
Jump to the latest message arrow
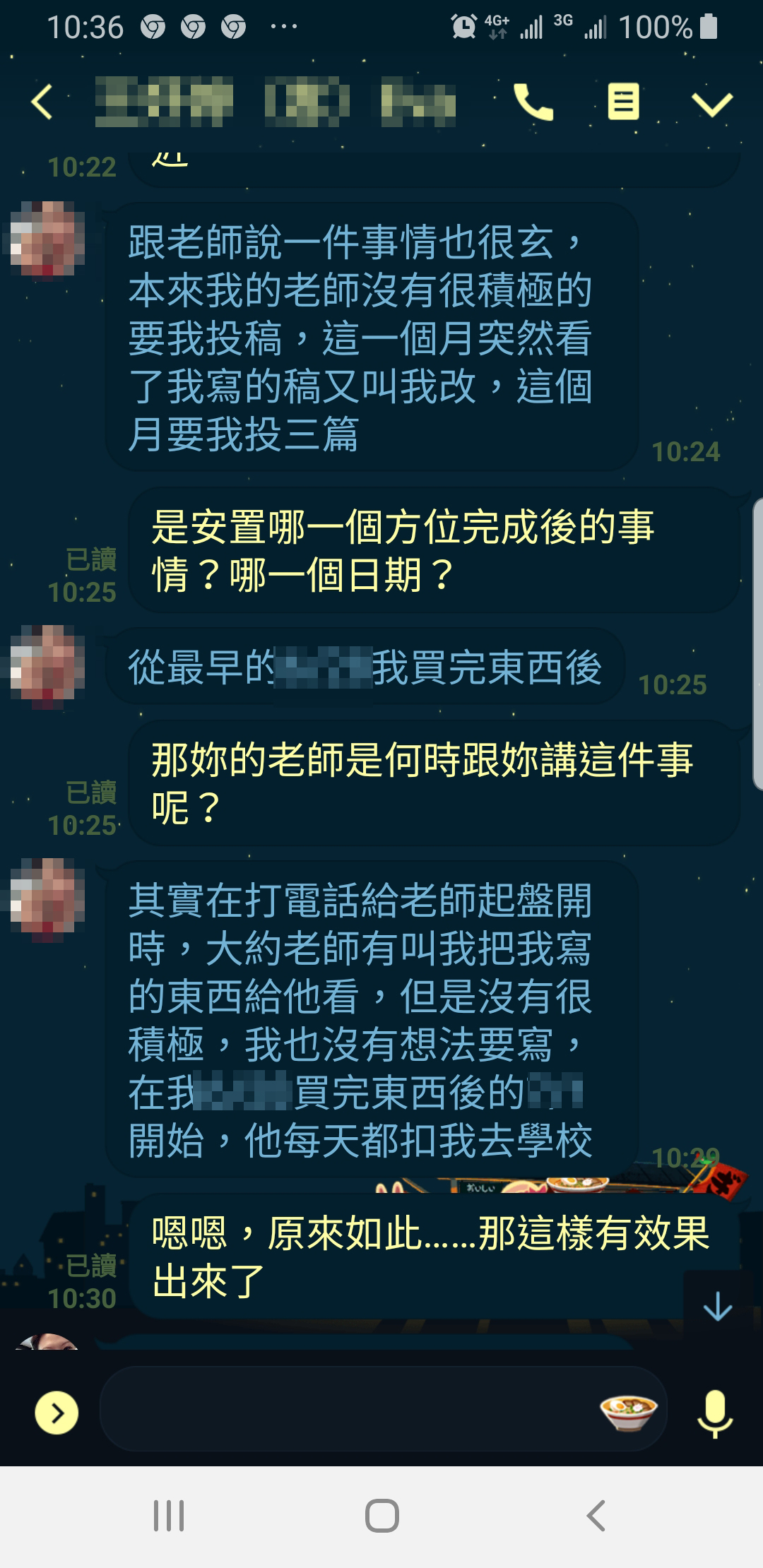(x=718, y=1306)
